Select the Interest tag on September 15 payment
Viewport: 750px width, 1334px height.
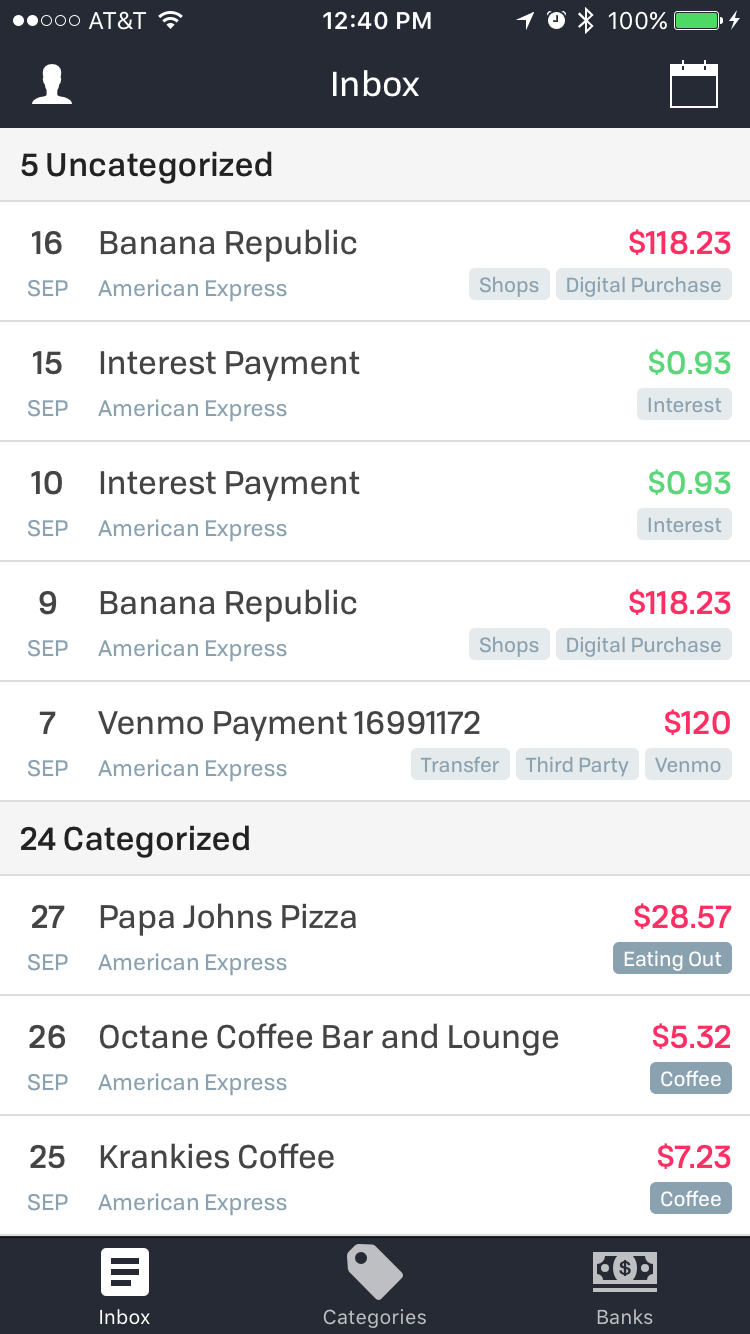684,404
